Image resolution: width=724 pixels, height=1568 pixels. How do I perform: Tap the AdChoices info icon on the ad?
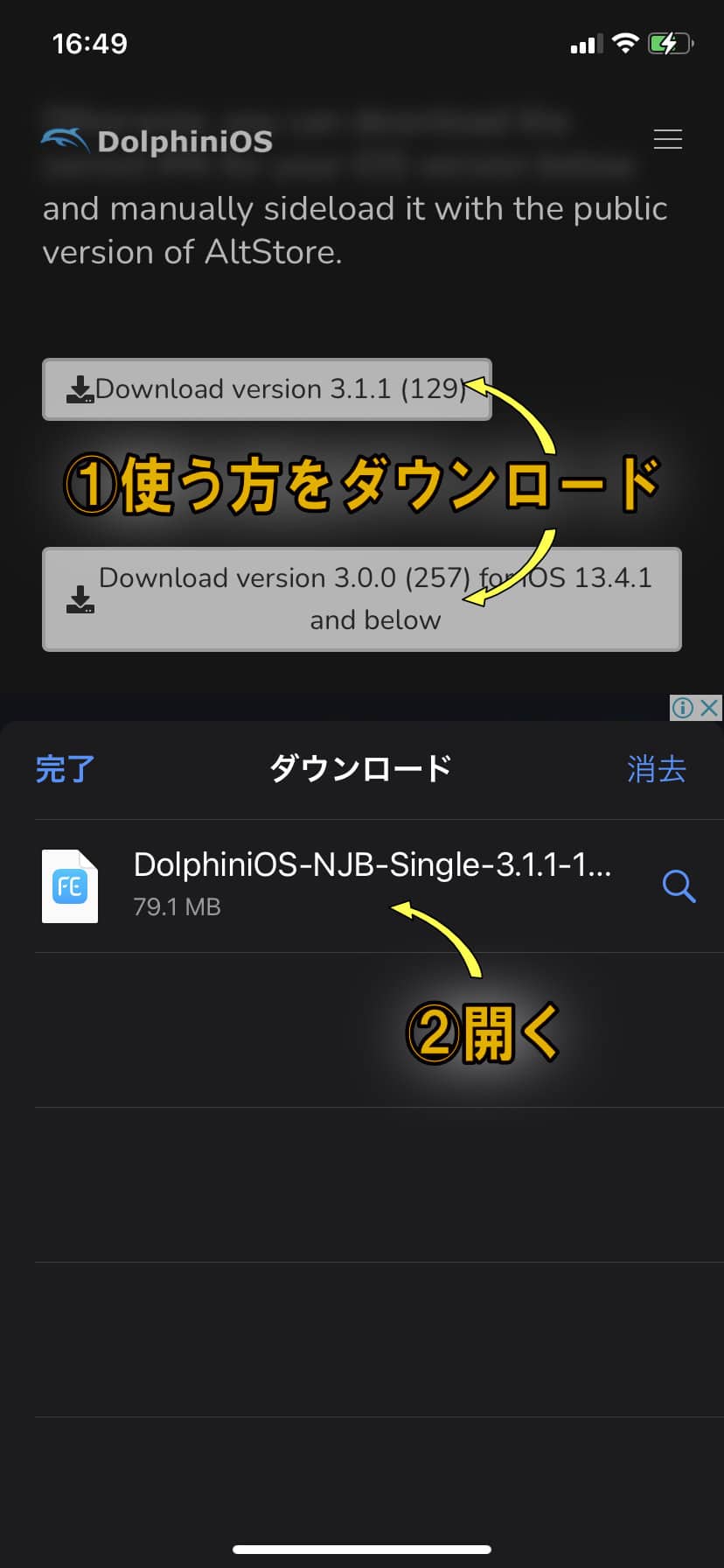[681, 708]
